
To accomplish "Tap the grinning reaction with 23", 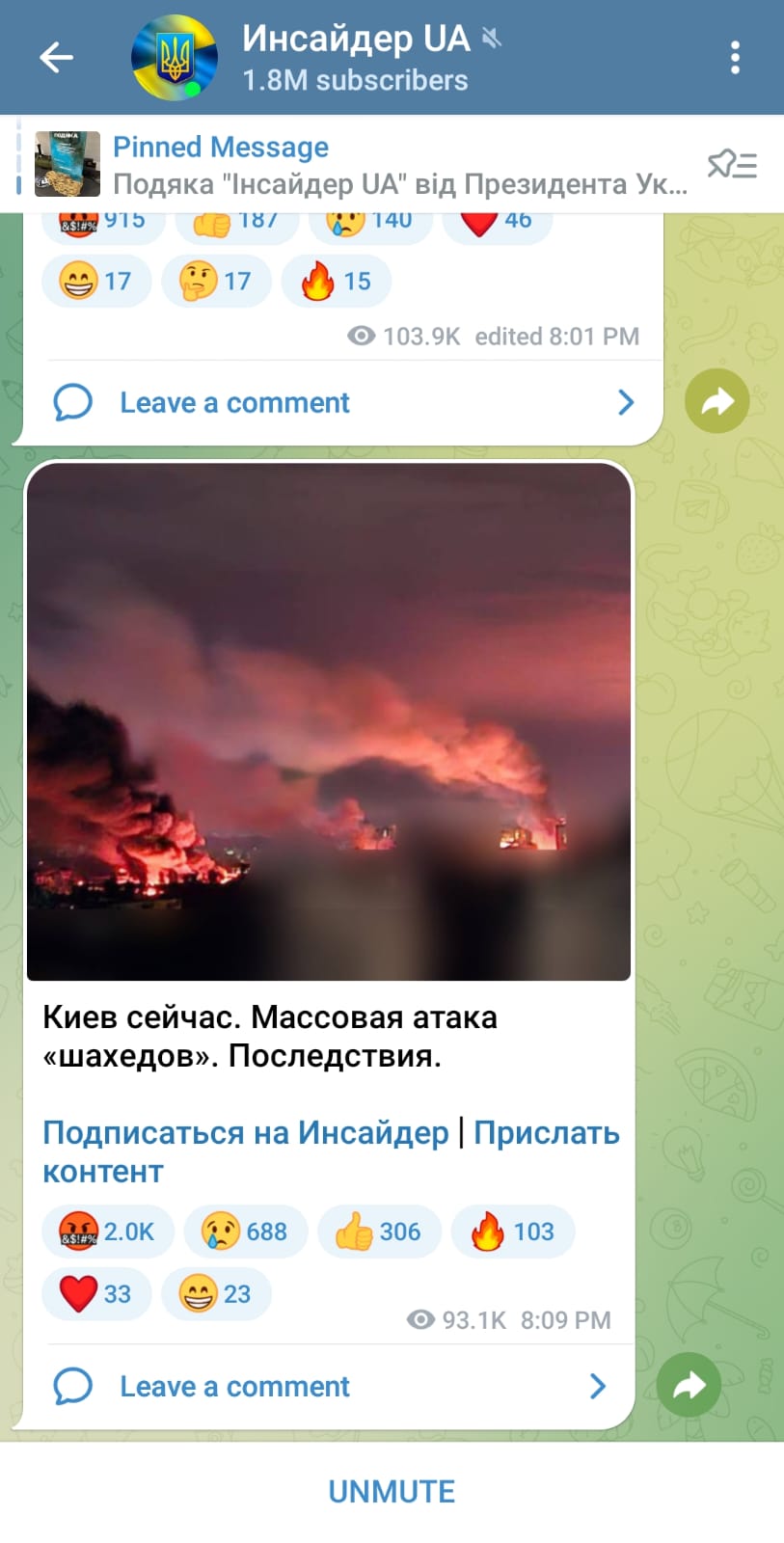I will pyautogui.click(x=215, y=1293).
